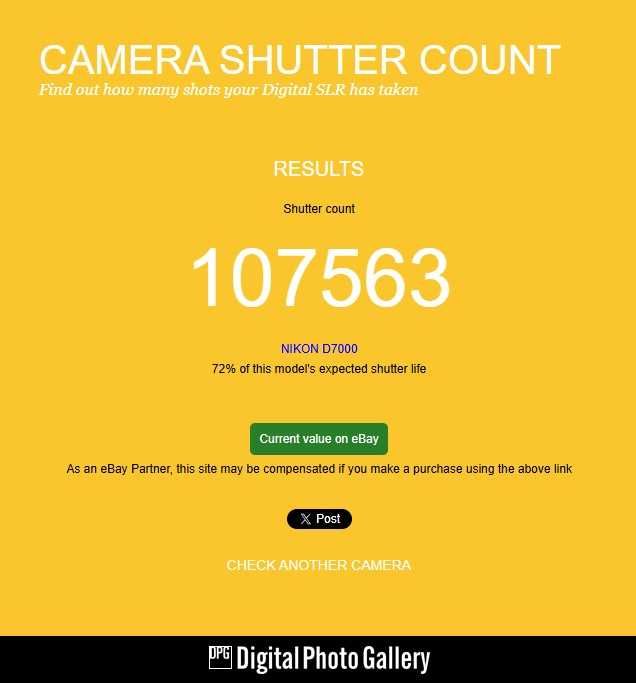Check current value on eBay
The height and width of the screenshot is (683, 636).
pyautogui.click(x=319, y=439)
